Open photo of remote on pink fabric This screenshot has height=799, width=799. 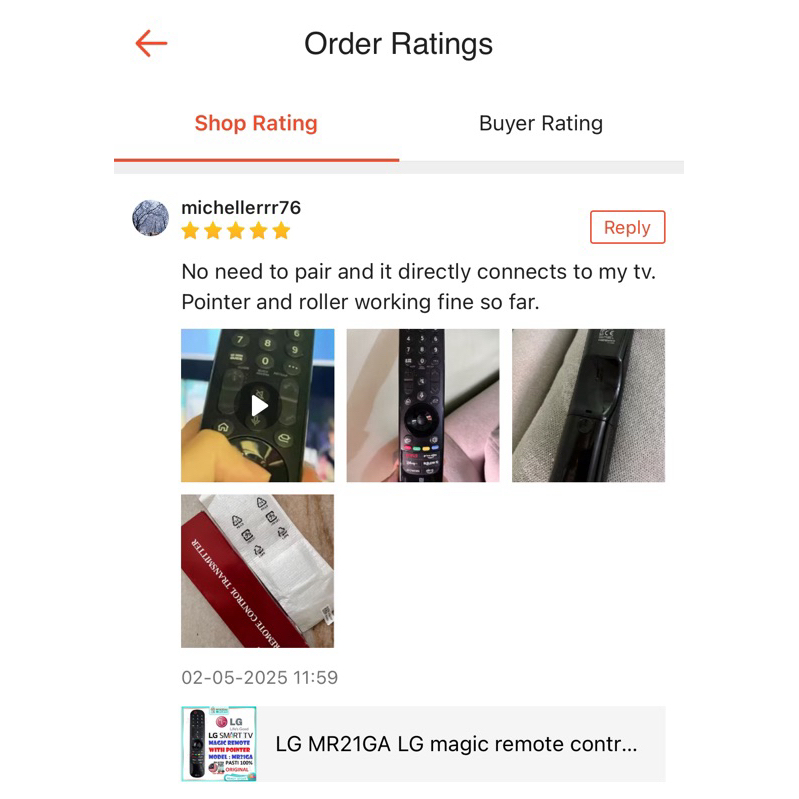[x=423, y=406]
